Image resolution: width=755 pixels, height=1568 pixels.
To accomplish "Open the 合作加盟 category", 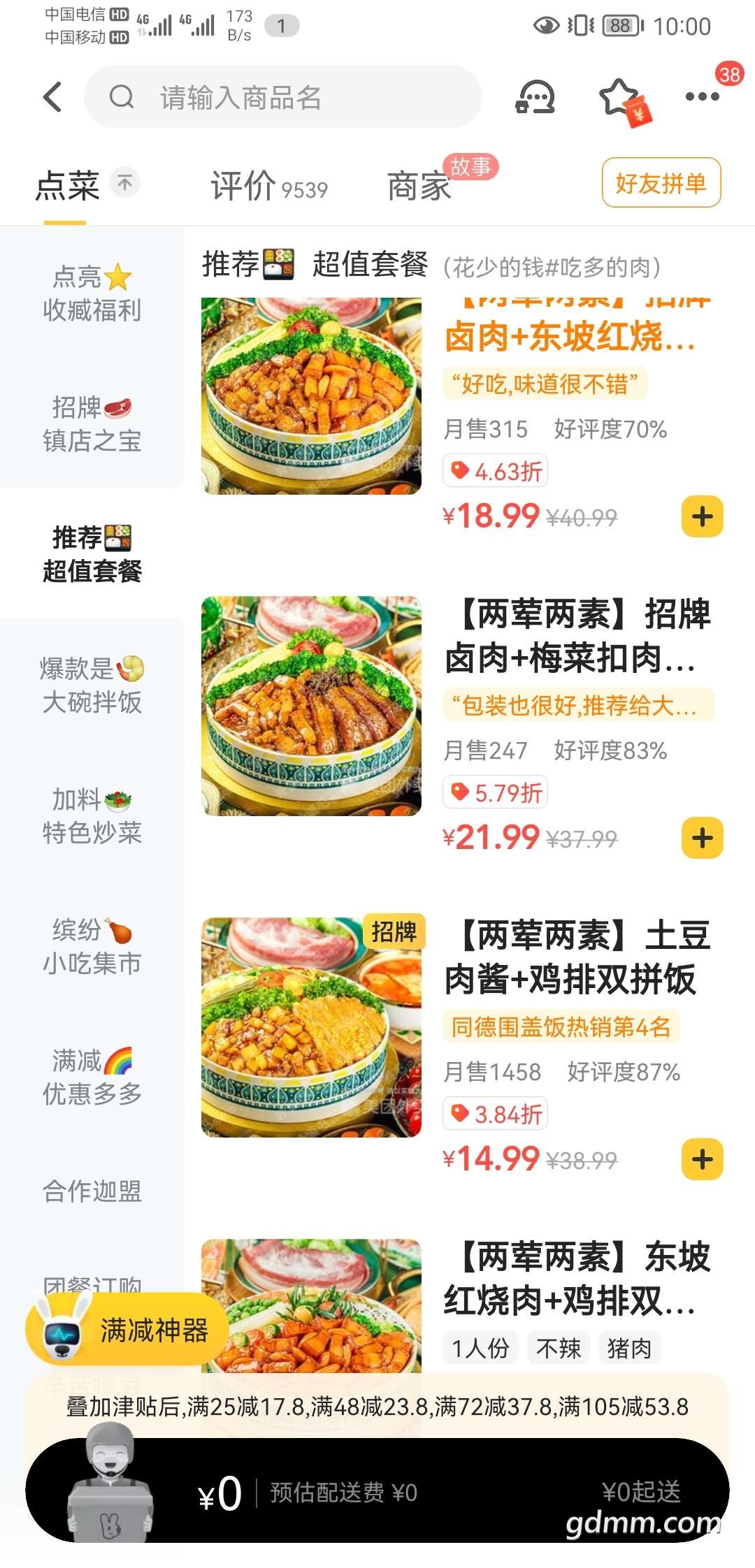I will [x=92, y=1191].
